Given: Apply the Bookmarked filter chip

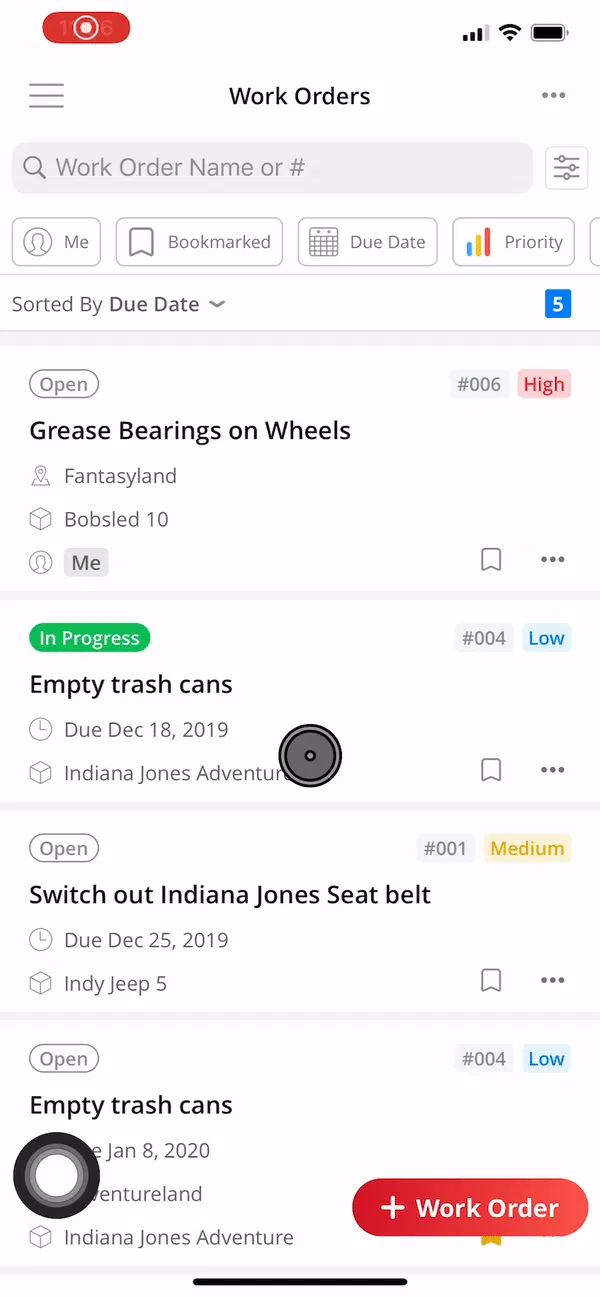Looking at the screenshot, I should coord(200,242).
